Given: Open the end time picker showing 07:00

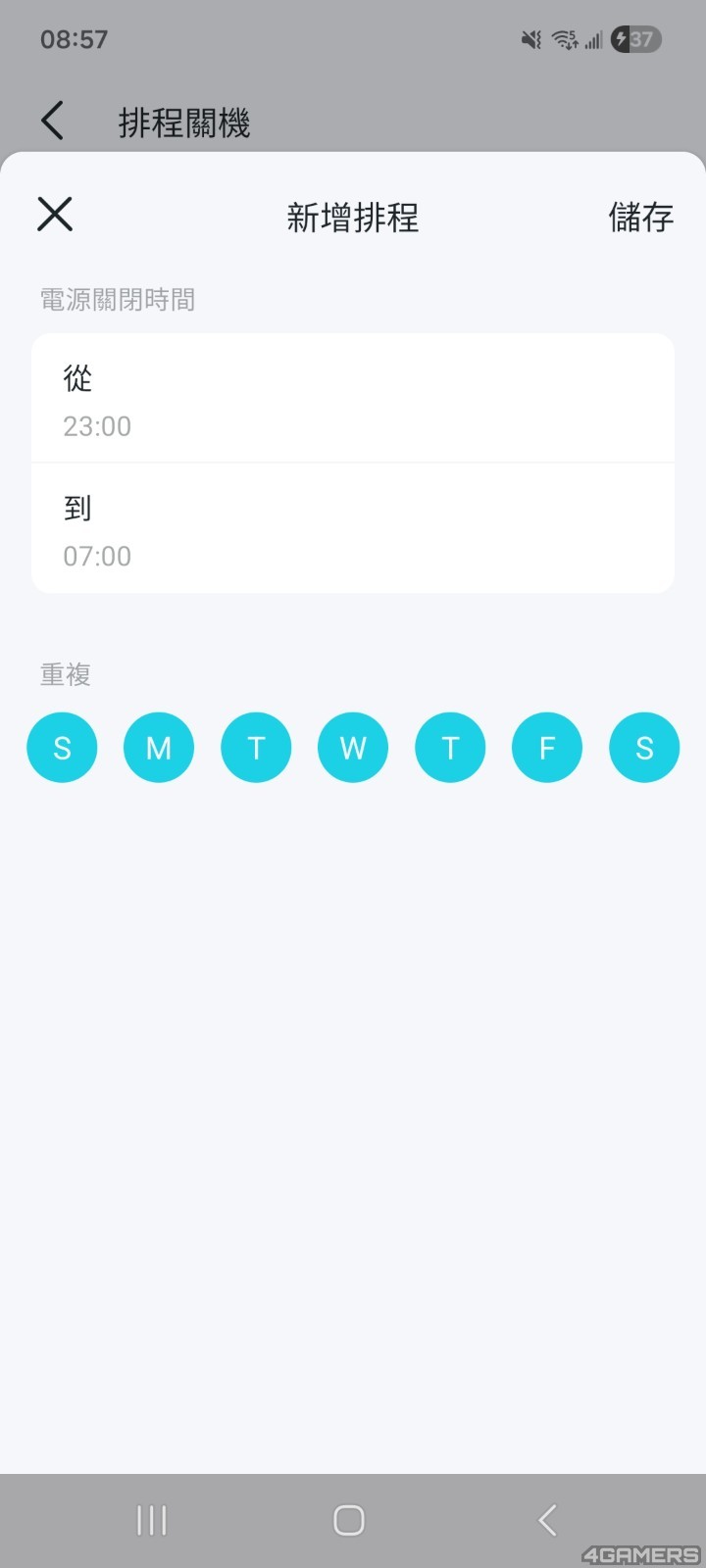Looking at the screenshot, I should [353, 528].
